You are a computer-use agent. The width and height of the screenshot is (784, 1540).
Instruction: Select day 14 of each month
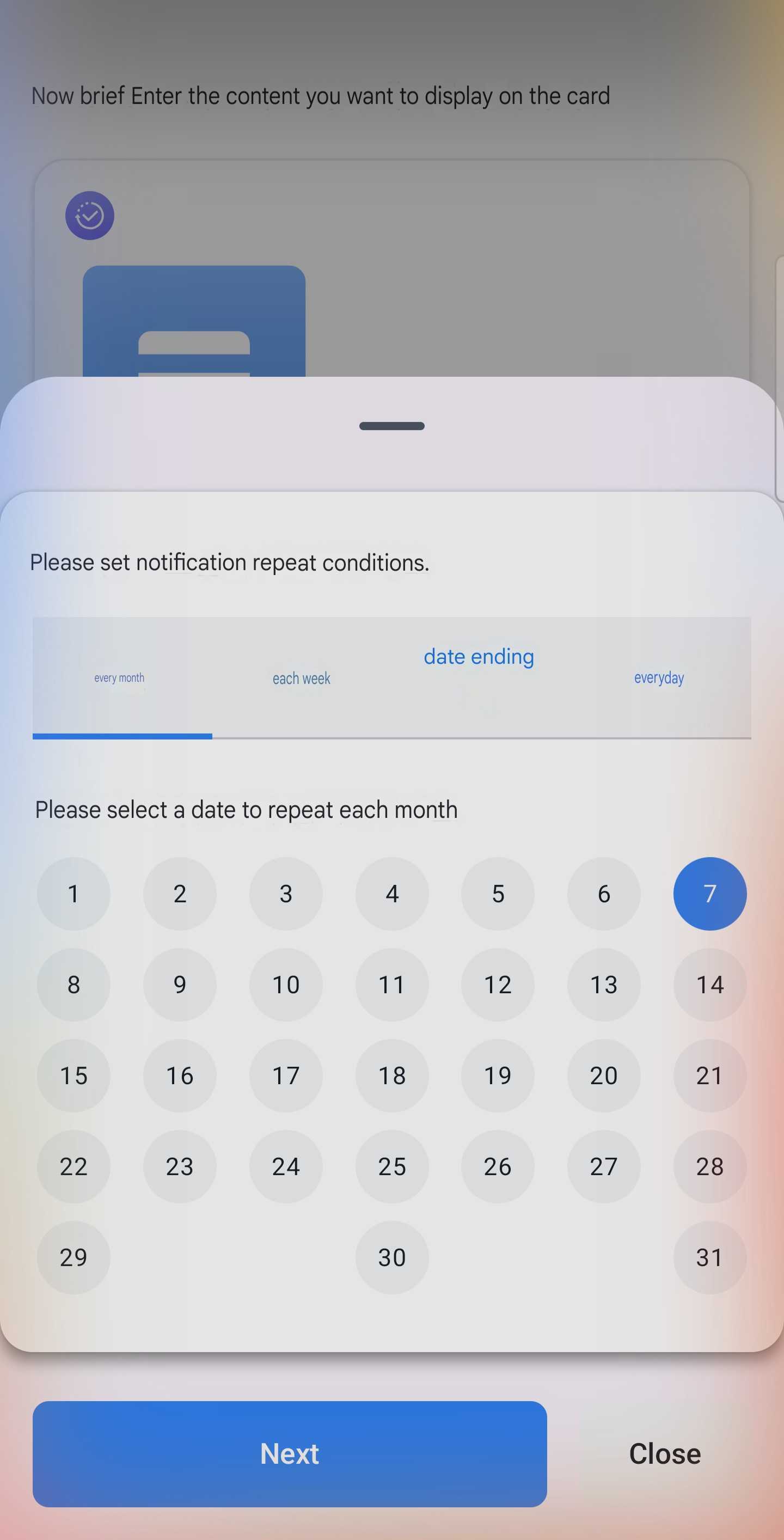click(709, 985)
